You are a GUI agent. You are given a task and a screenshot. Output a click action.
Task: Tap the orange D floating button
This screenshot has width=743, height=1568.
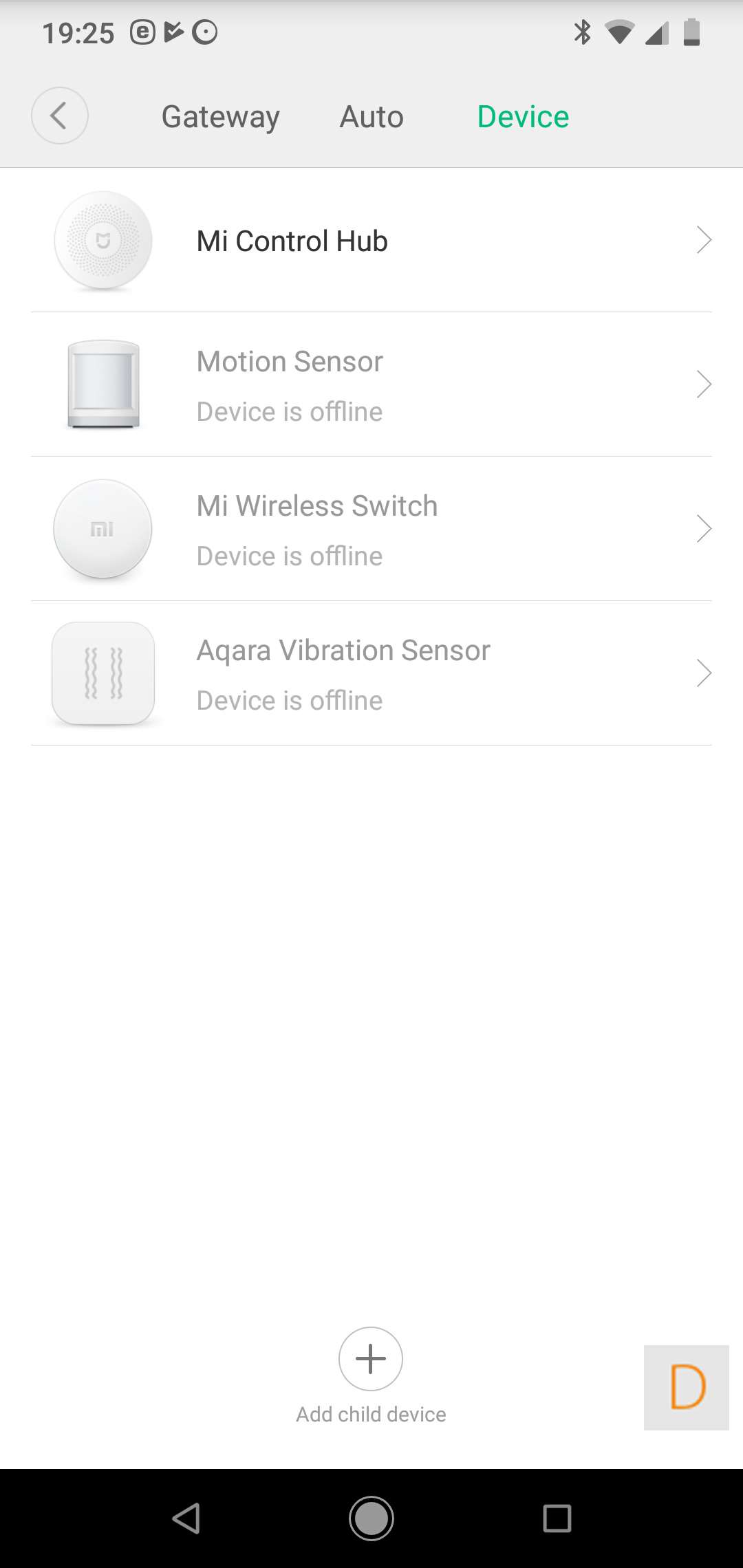point(686,1387)
